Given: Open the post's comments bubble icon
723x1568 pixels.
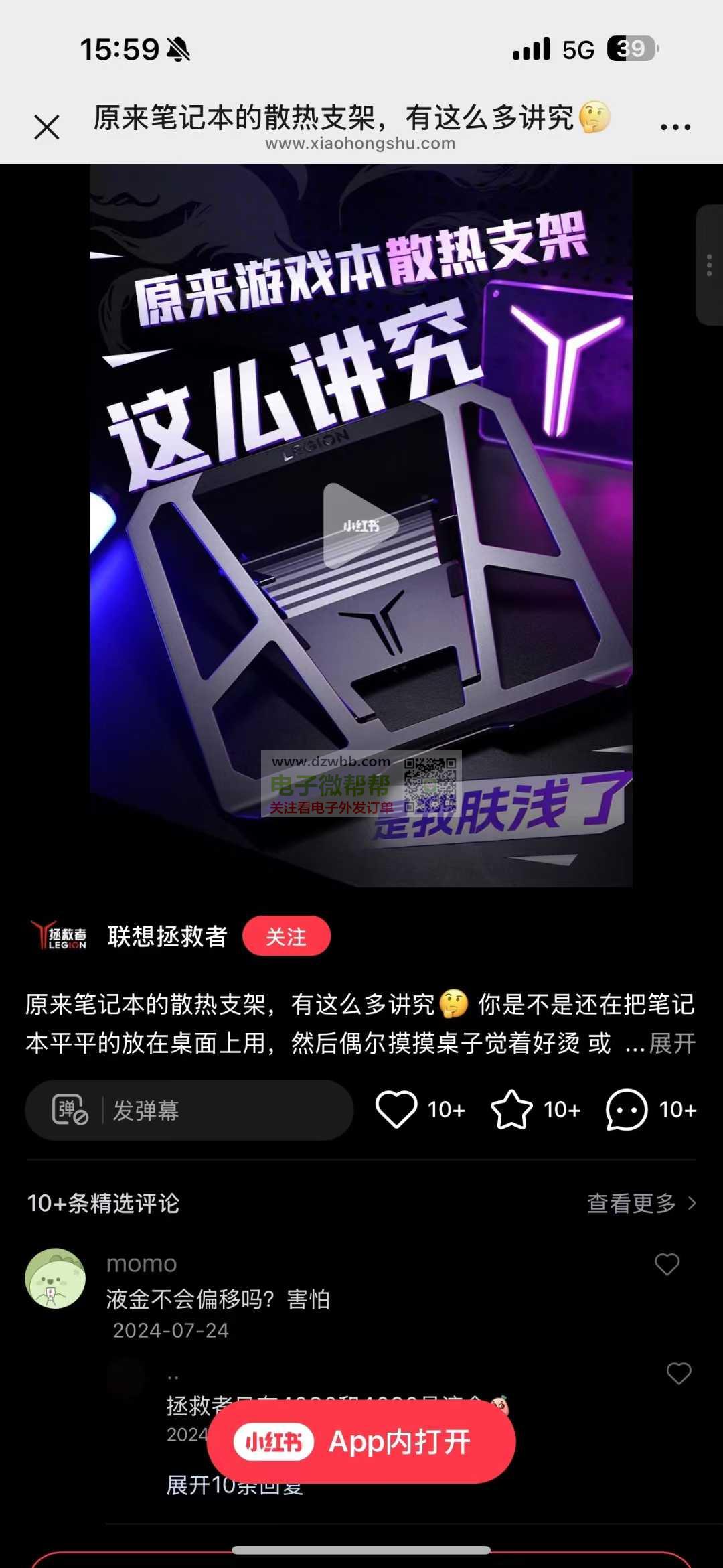Looking at the screenshot, I should coord(627,1109).
